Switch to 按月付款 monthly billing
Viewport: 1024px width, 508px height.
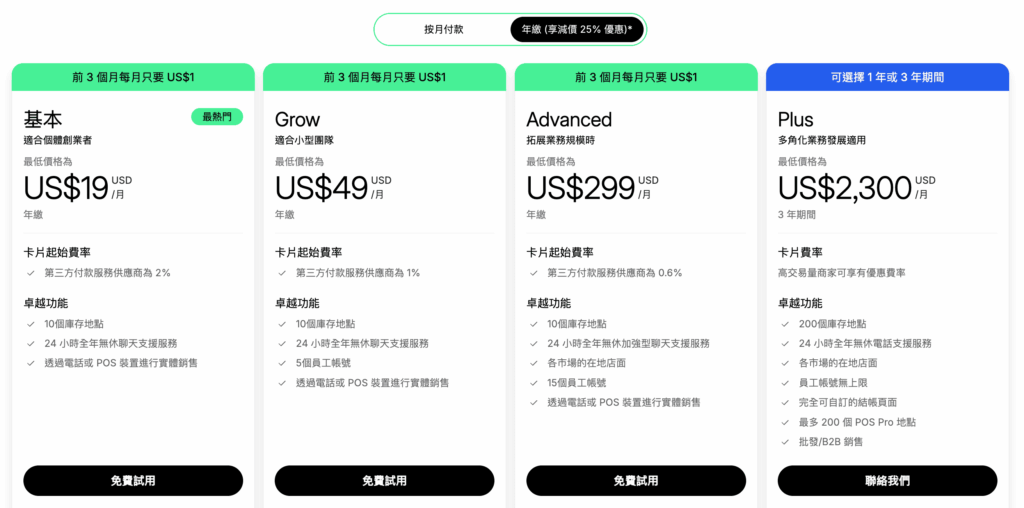[x=443, y=30]
